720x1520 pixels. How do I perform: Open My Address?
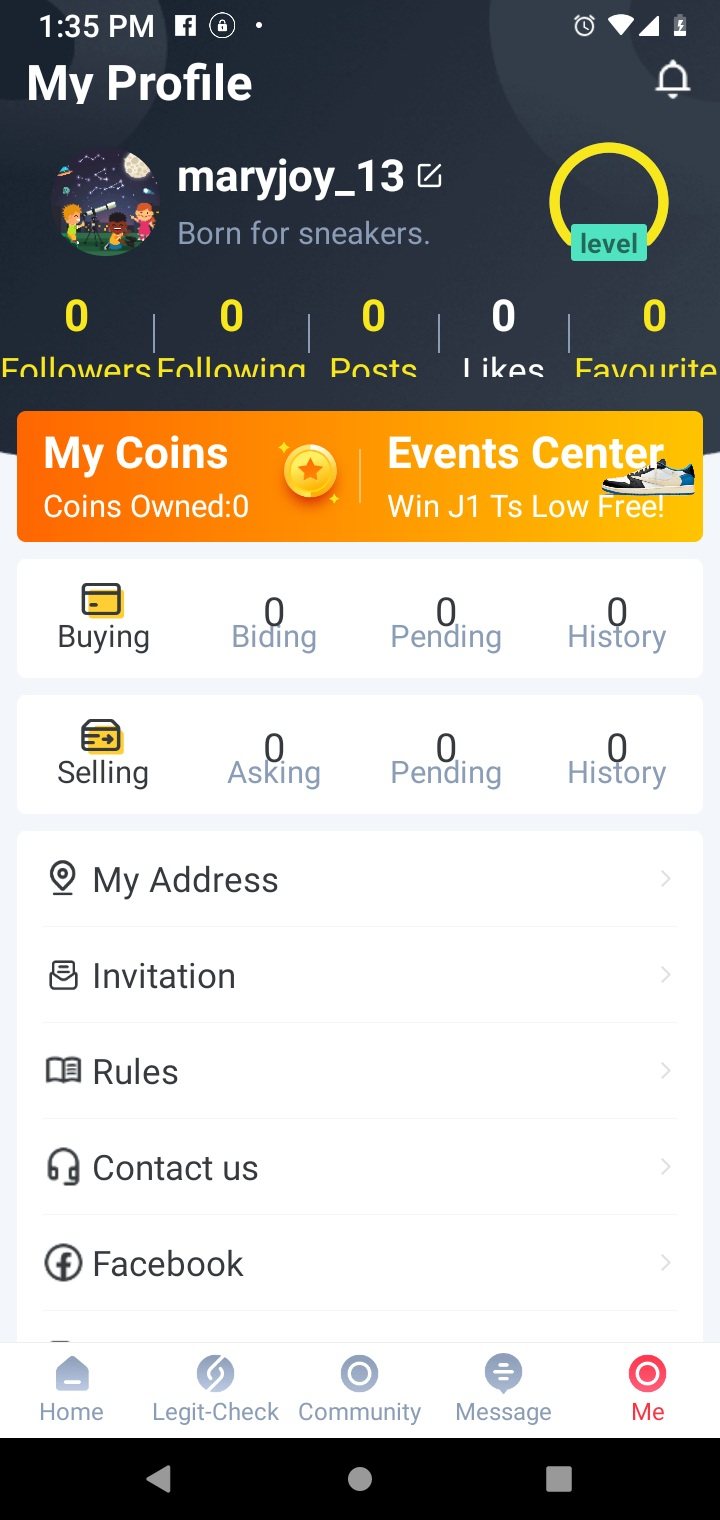pos(360,879)
